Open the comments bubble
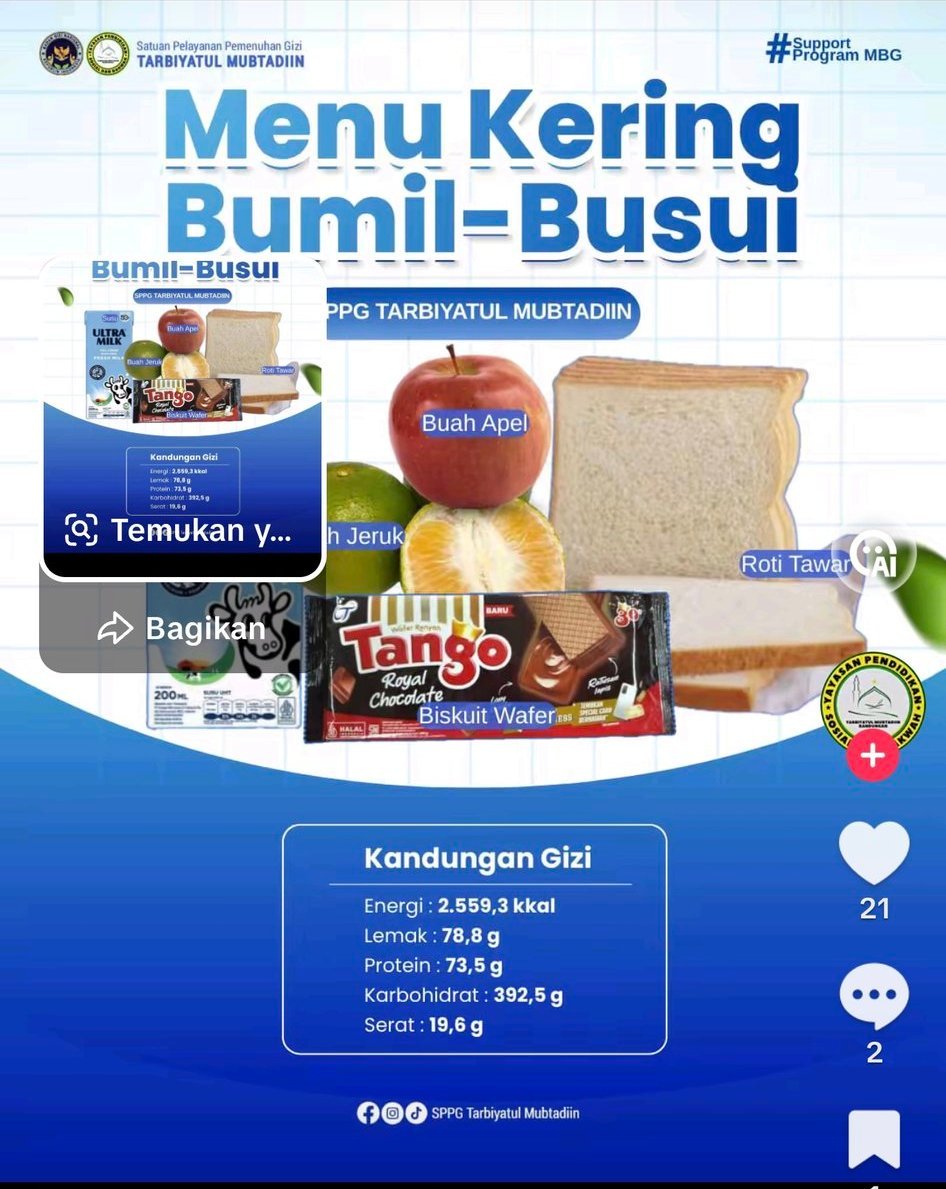This screenshot has height=1189, width=946. pos(874,997)
